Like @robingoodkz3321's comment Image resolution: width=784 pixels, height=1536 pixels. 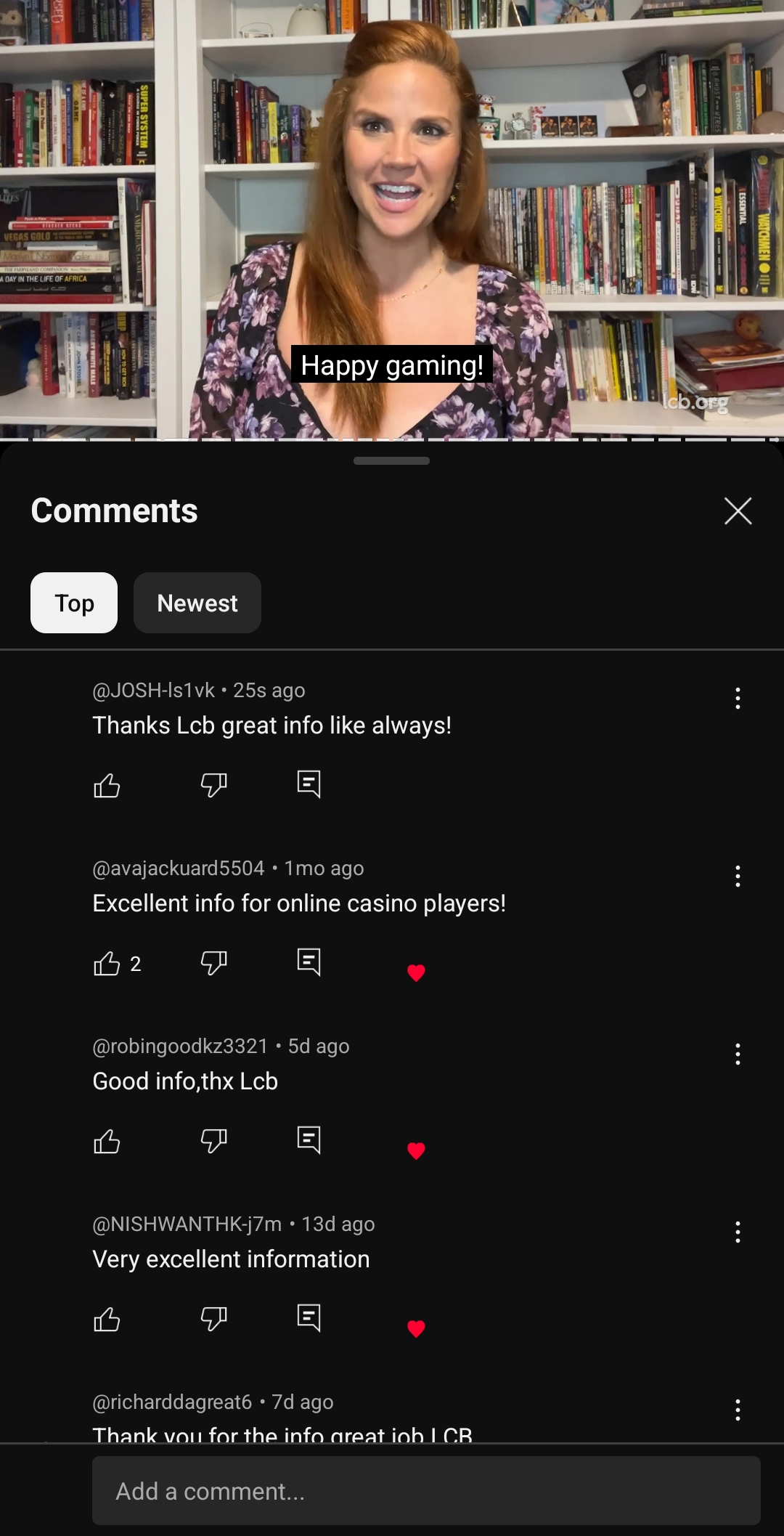pyautogui.click(x=107, y=1141)
